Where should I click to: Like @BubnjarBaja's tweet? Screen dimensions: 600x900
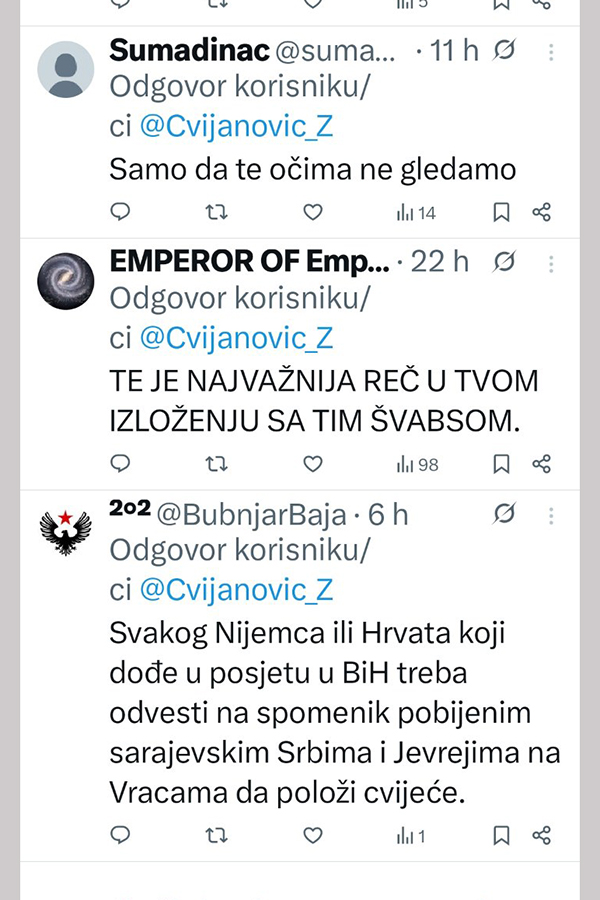click(313, 835)
